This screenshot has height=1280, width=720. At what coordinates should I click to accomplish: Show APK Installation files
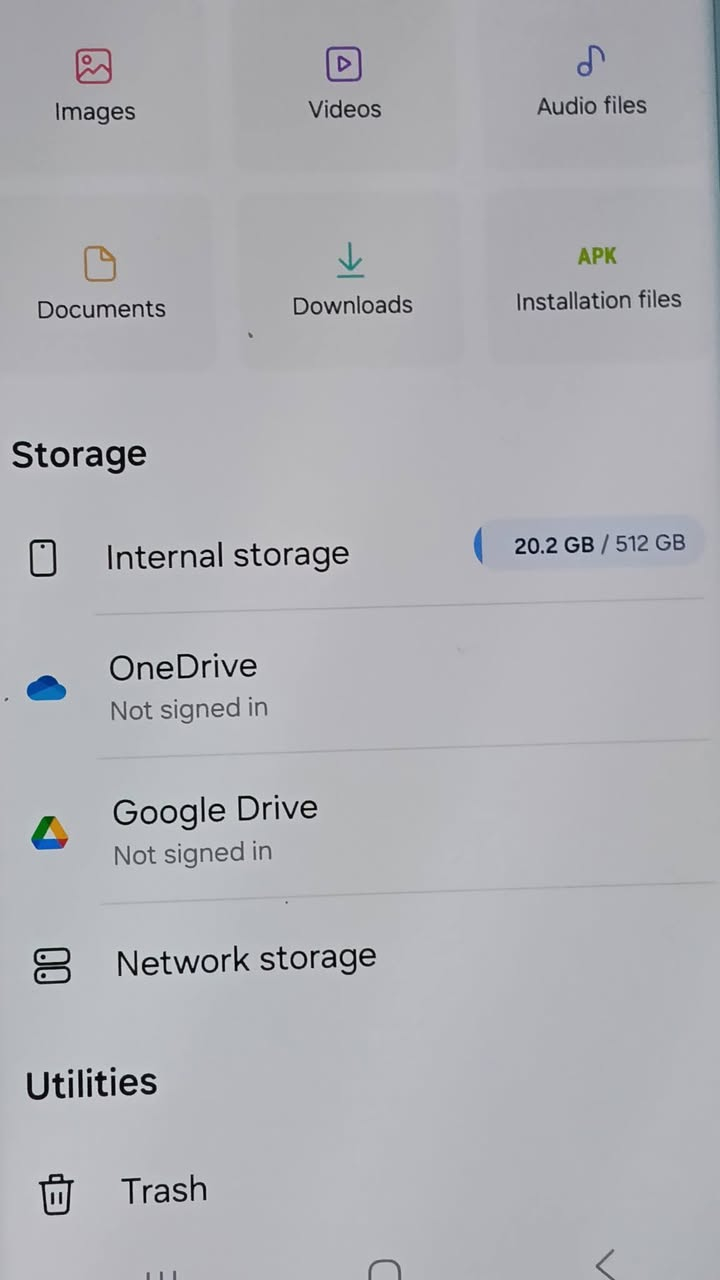(x=598, y=278)
